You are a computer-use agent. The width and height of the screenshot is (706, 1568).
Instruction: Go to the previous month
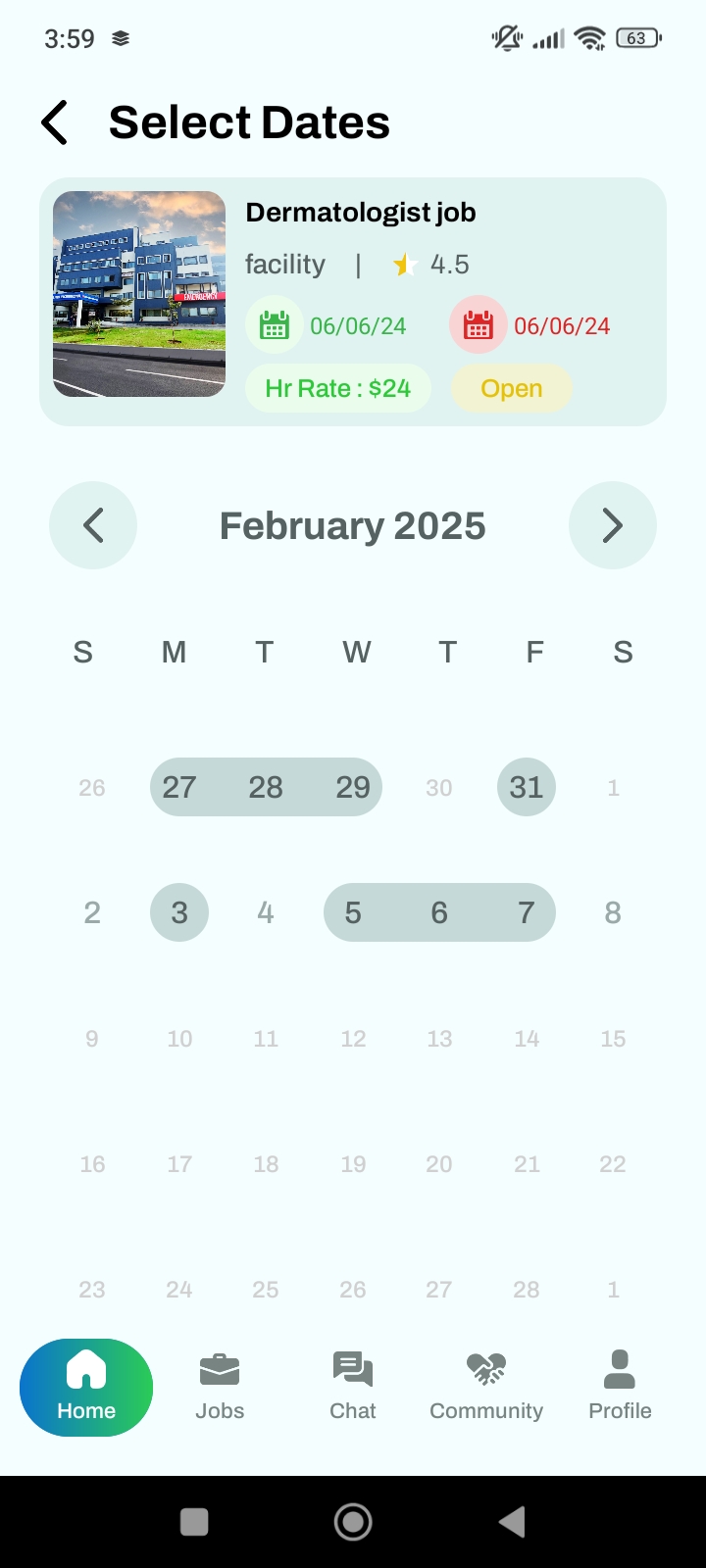(93, 525)
